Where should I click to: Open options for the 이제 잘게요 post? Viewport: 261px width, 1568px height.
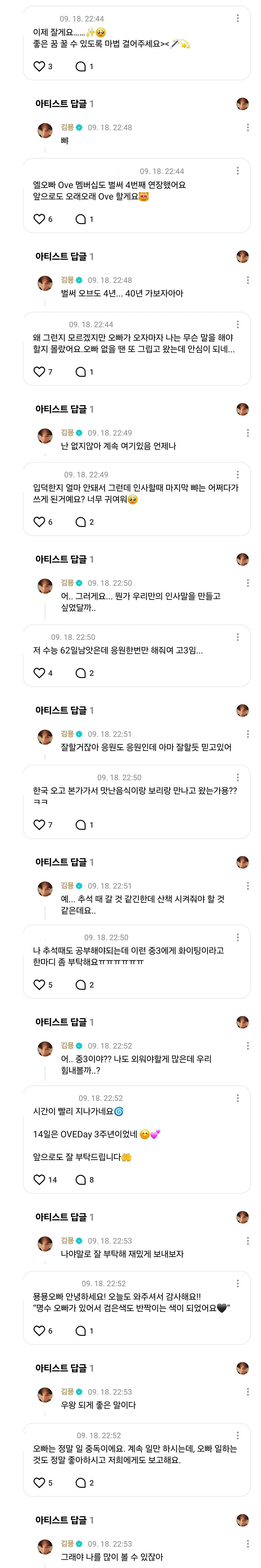pos(238,18)
